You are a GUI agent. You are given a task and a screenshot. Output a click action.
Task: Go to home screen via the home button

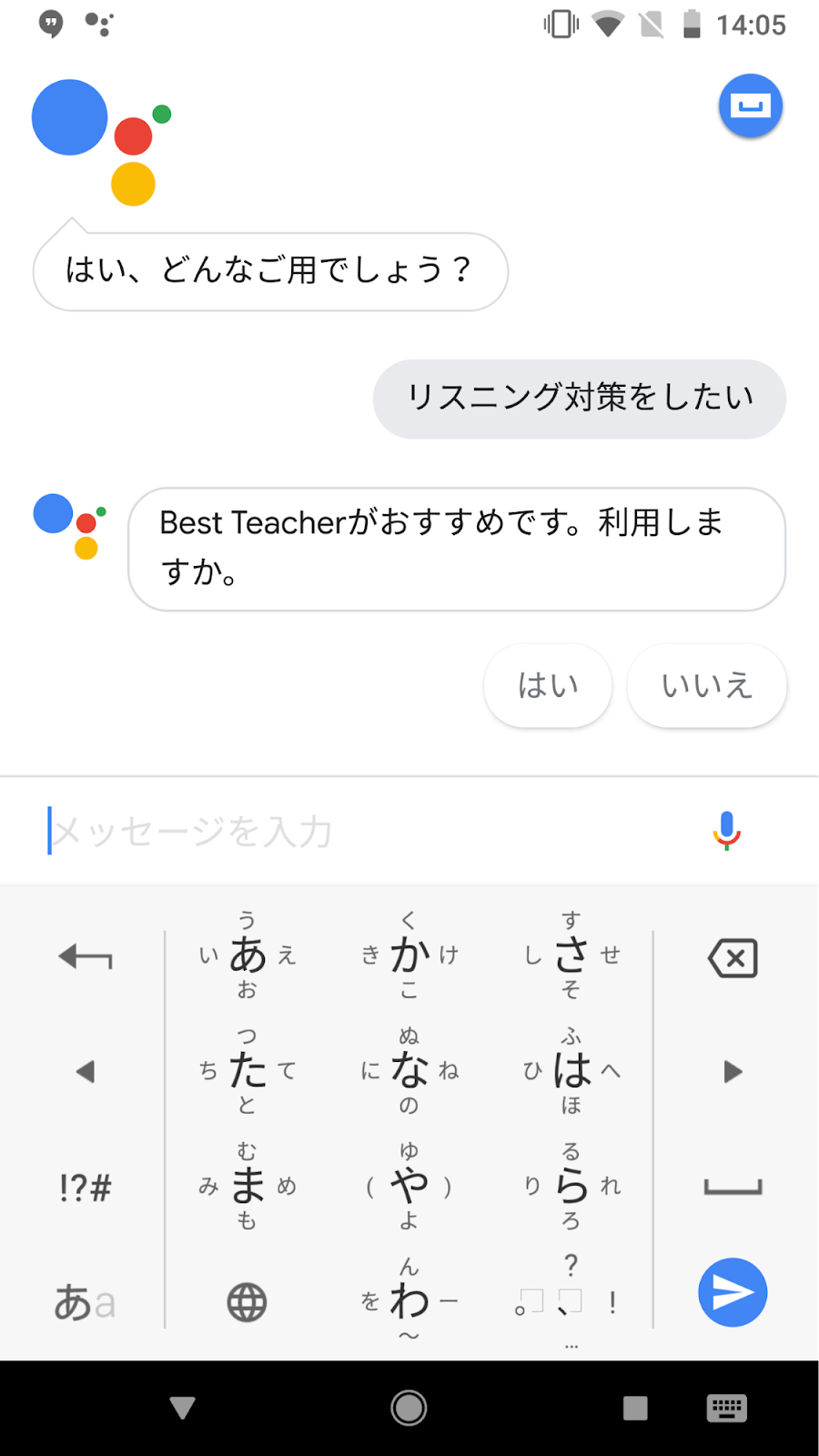(x=409, y=1408)
